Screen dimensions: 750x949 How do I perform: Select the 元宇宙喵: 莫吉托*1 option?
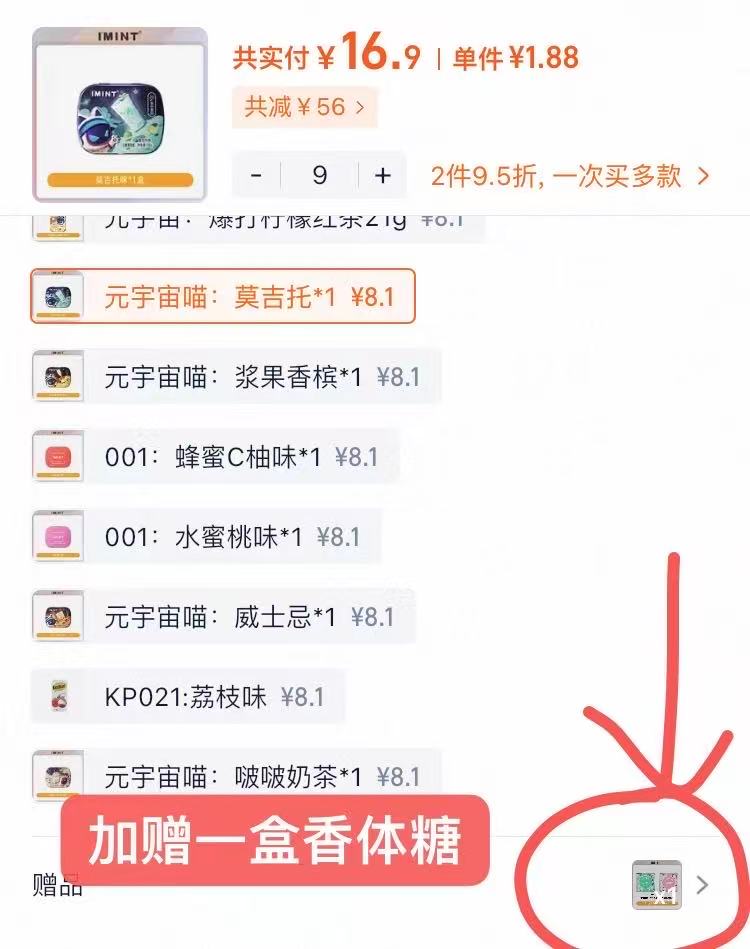(222, 296)
